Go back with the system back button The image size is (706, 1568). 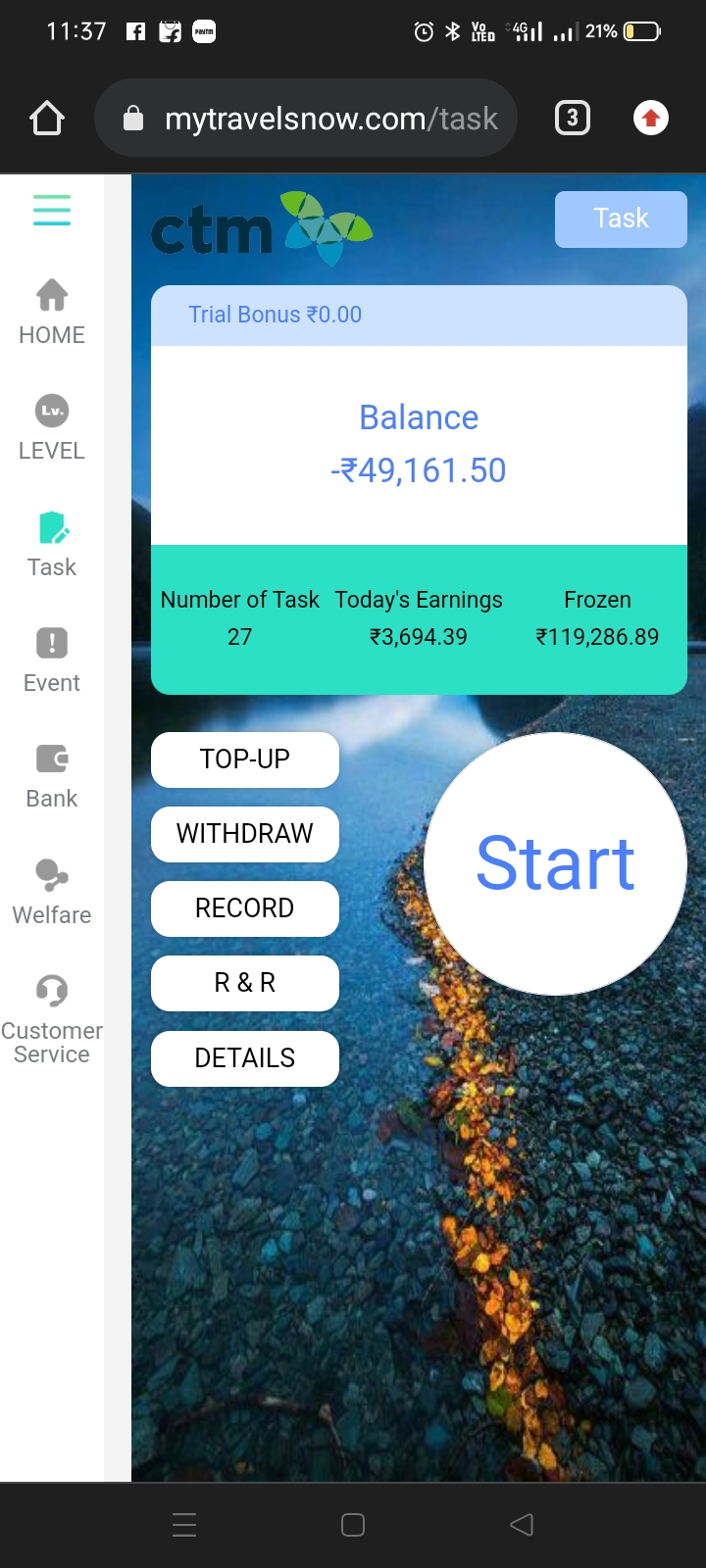tap(522, 1524)
